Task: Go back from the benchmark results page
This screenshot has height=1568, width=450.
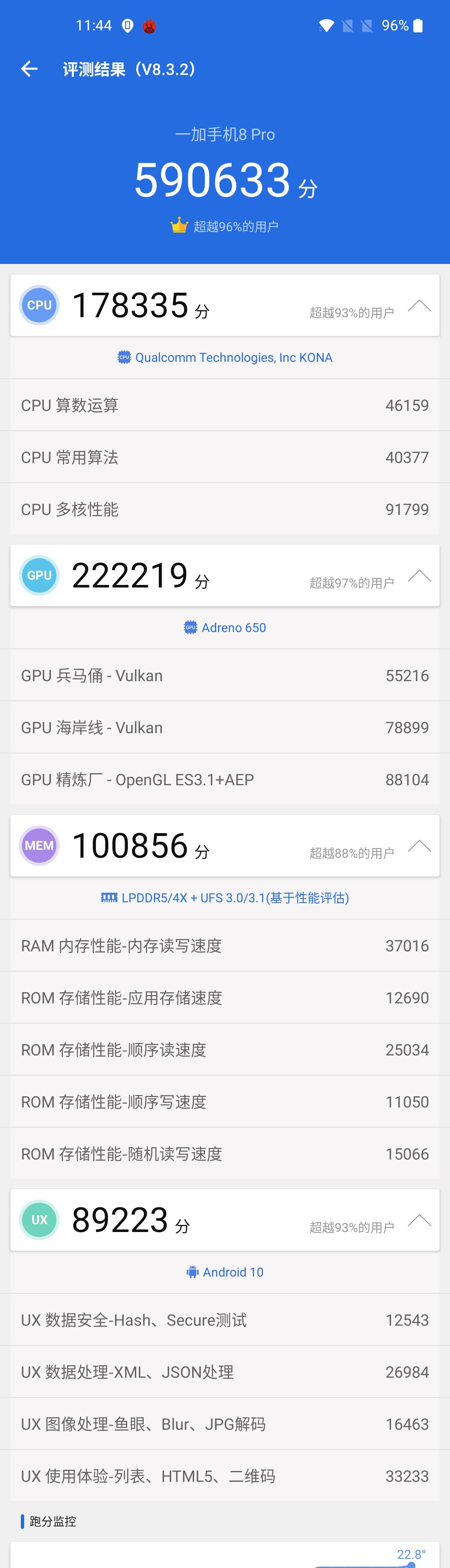Action: [x=29, y=70]
